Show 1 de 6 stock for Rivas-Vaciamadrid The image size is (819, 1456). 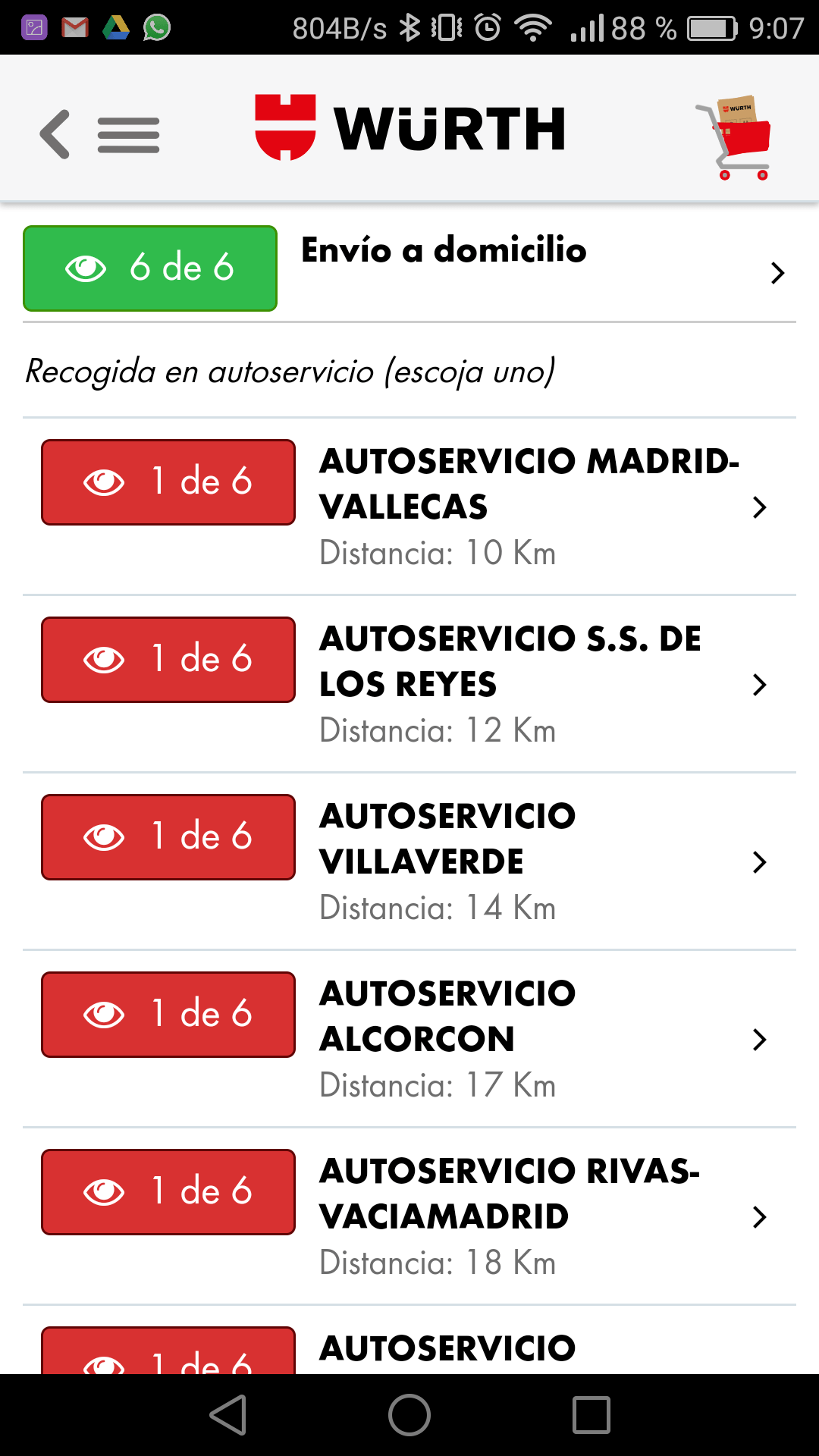click(168, 1192)
